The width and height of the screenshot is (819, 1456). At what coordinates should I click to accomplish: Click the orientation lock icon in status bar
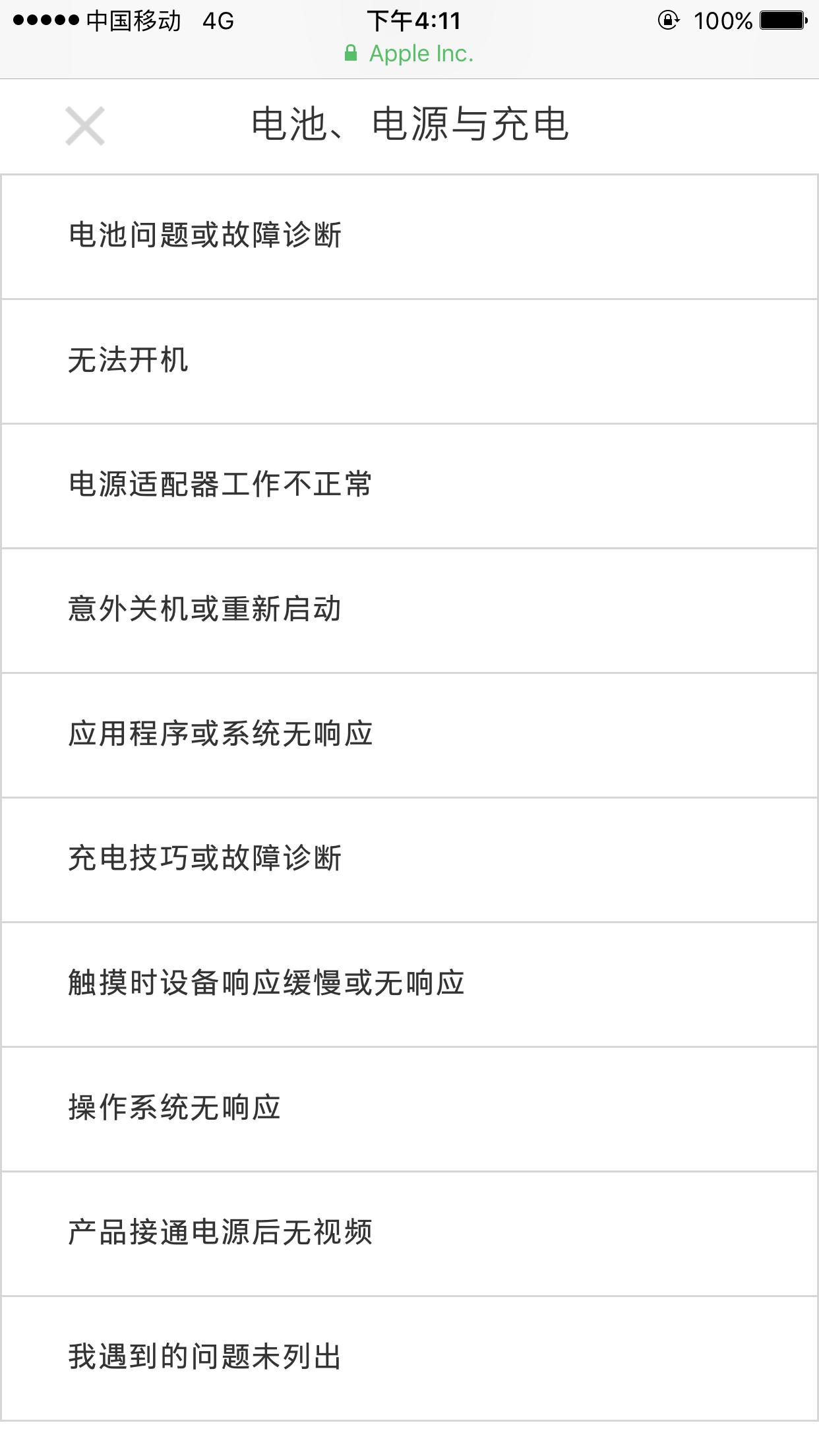point(668,20)
